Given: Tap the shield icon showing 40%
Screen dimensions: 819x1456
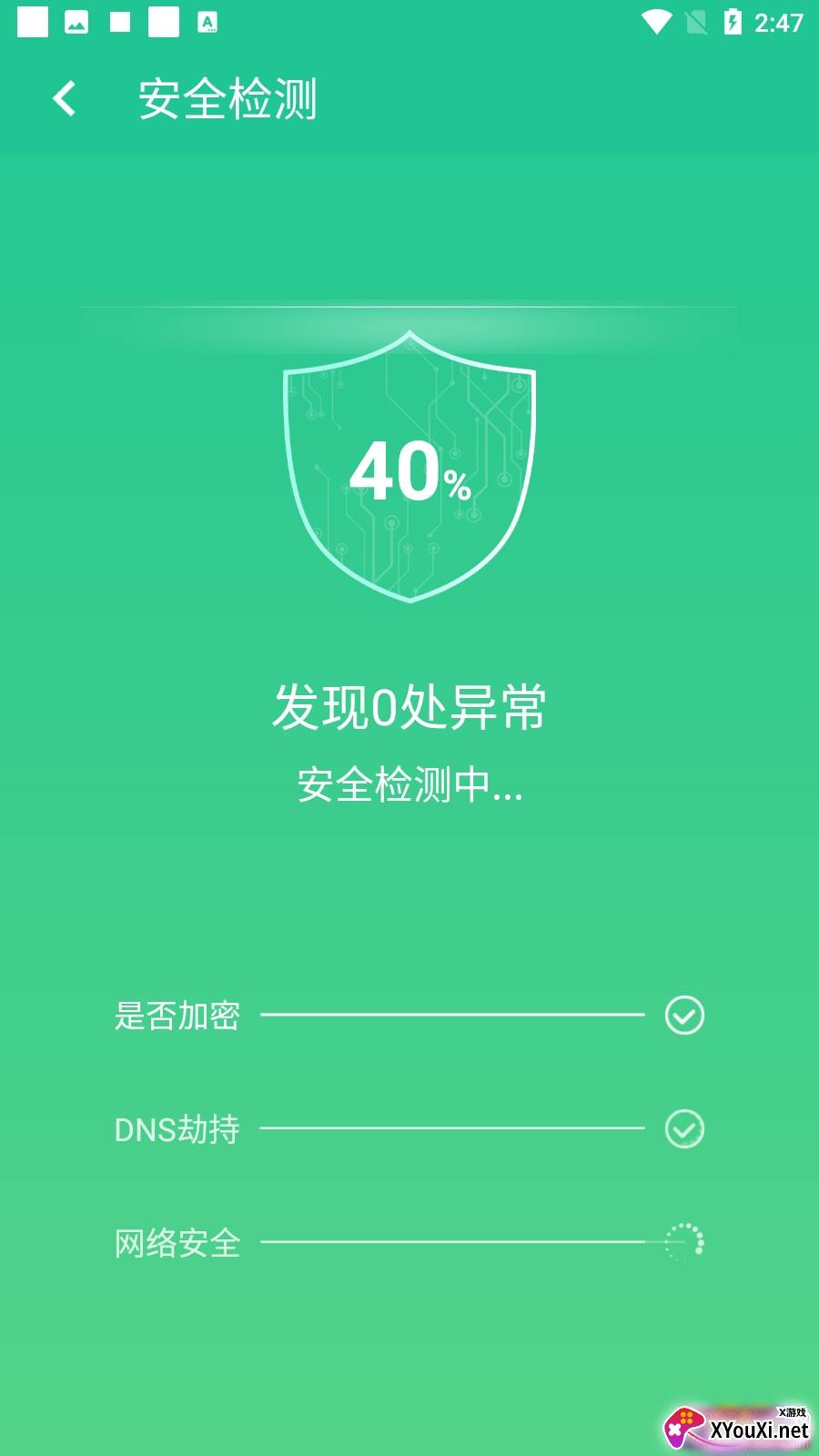Looking at the screenshot, I should [x=409, y=464].
